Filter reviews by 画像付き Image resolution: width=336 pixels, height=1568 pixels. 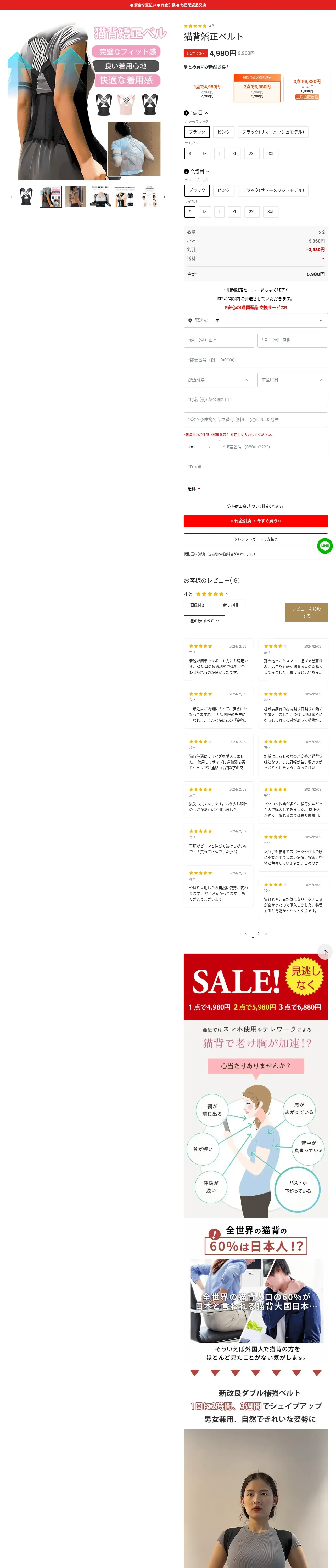pos(197,605)
